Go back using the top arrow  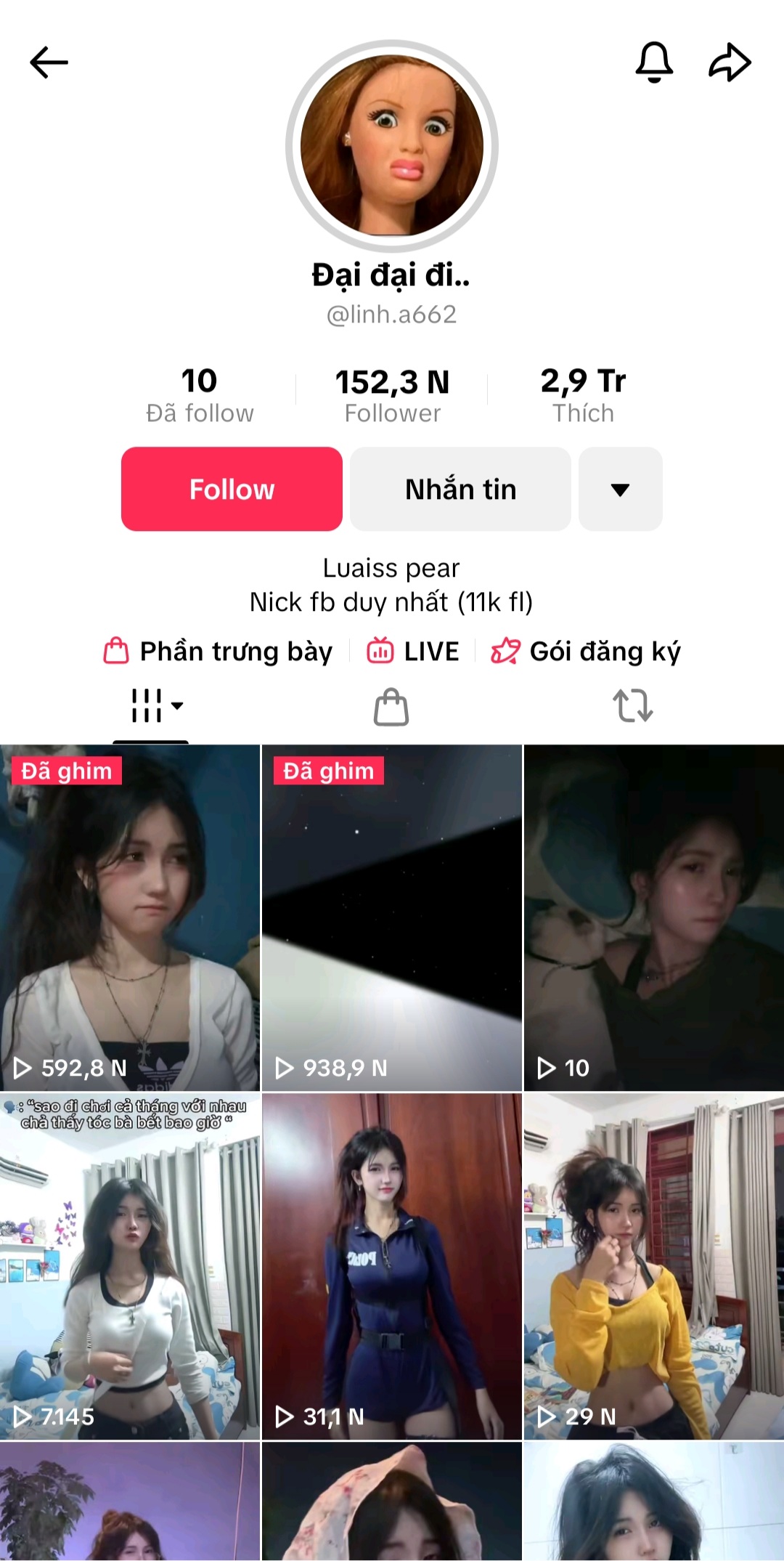pos(49,62)
